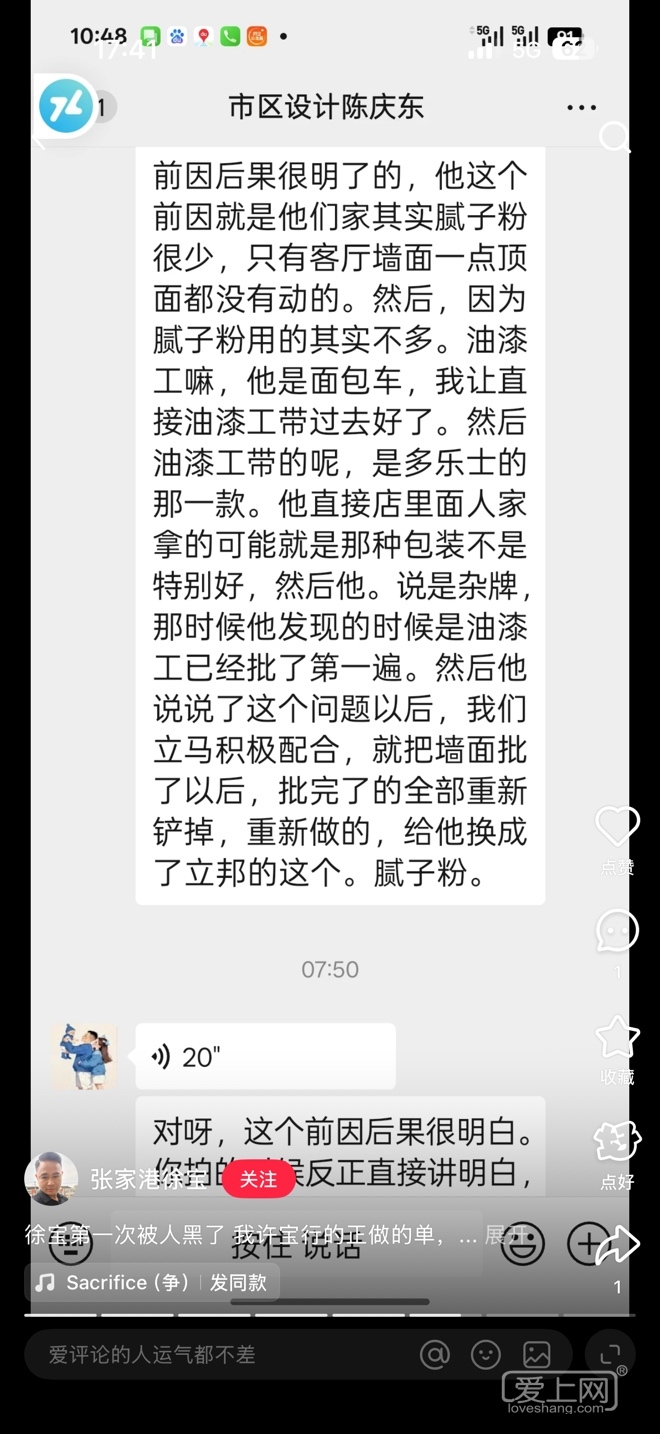Share the video with the arrow icon
Image resolution: width=660 pixels, height=1434 pixels.
click(617, 1245)
